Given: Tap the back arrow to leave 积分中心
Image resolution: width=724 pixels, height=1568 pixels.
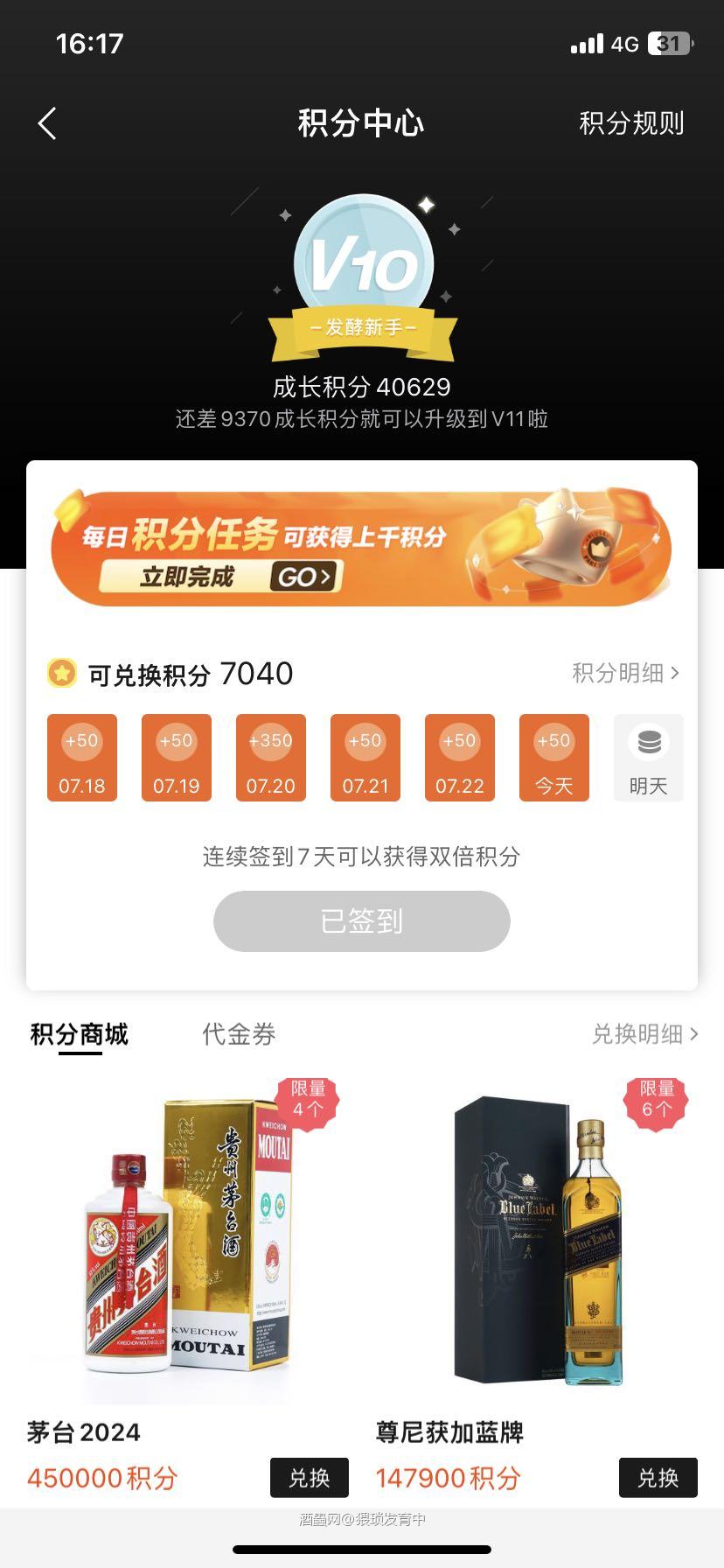Looking at the screenshot, I should [x=45, y=122].
